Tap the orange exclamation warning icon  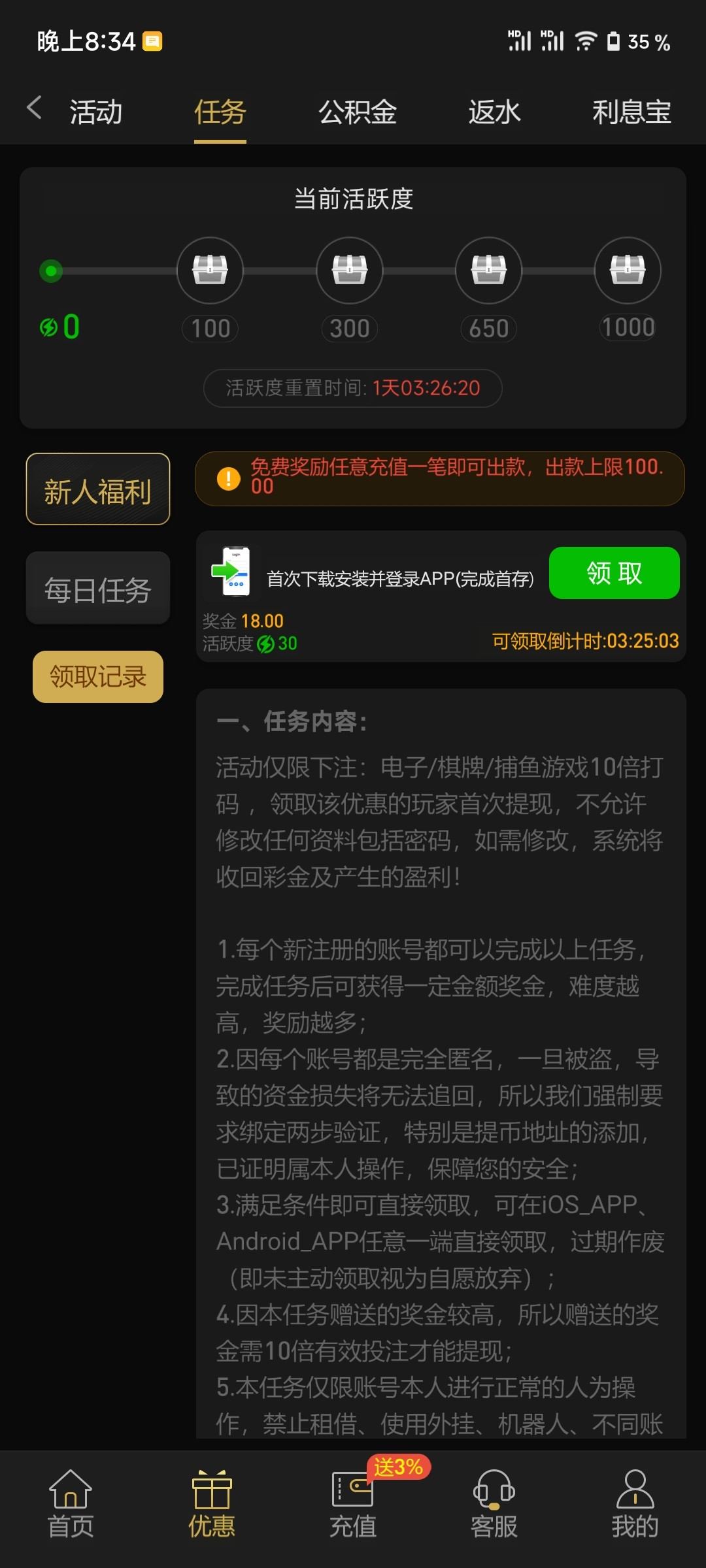point(227,479)
